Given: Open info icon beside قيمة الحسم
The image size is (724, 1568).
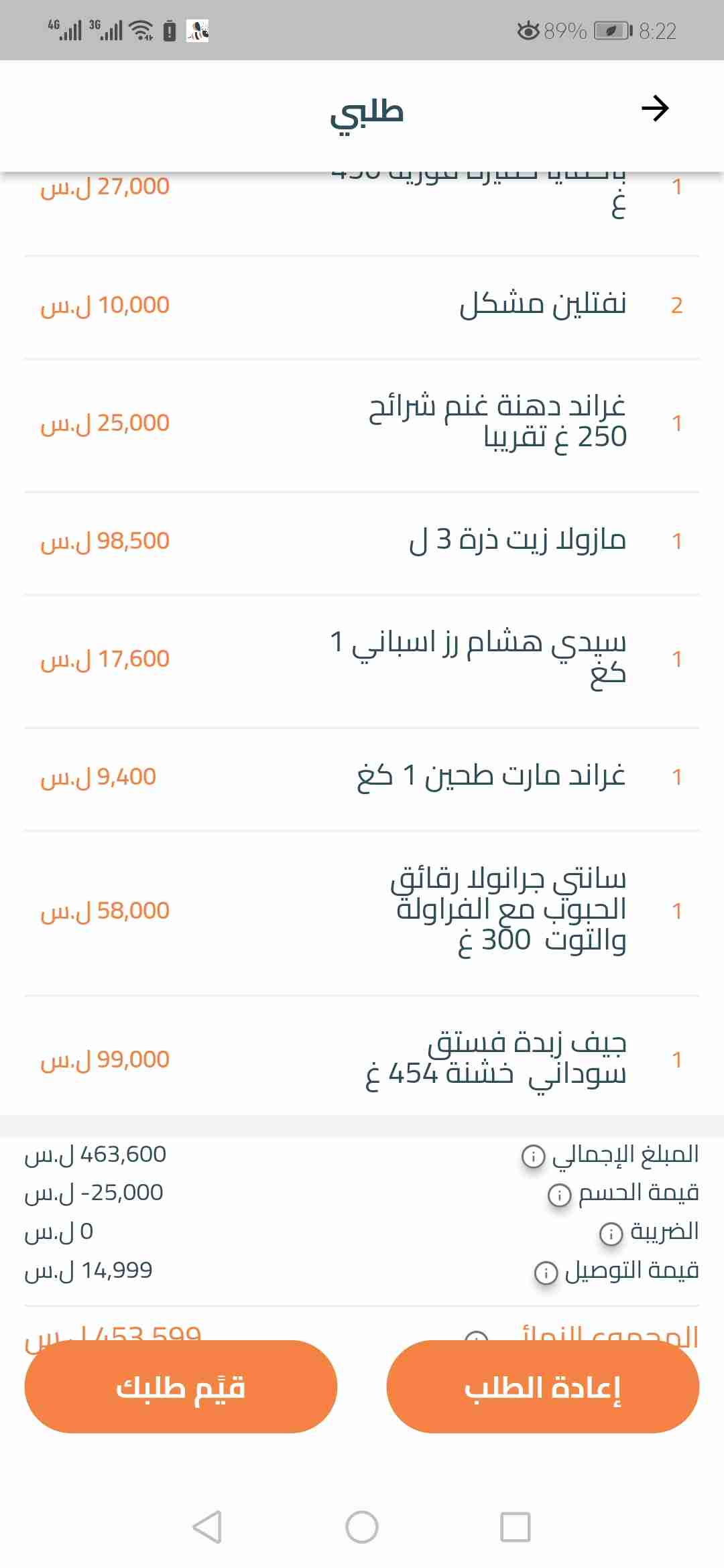Looking at the screenshot, I should pos(560,1194).
